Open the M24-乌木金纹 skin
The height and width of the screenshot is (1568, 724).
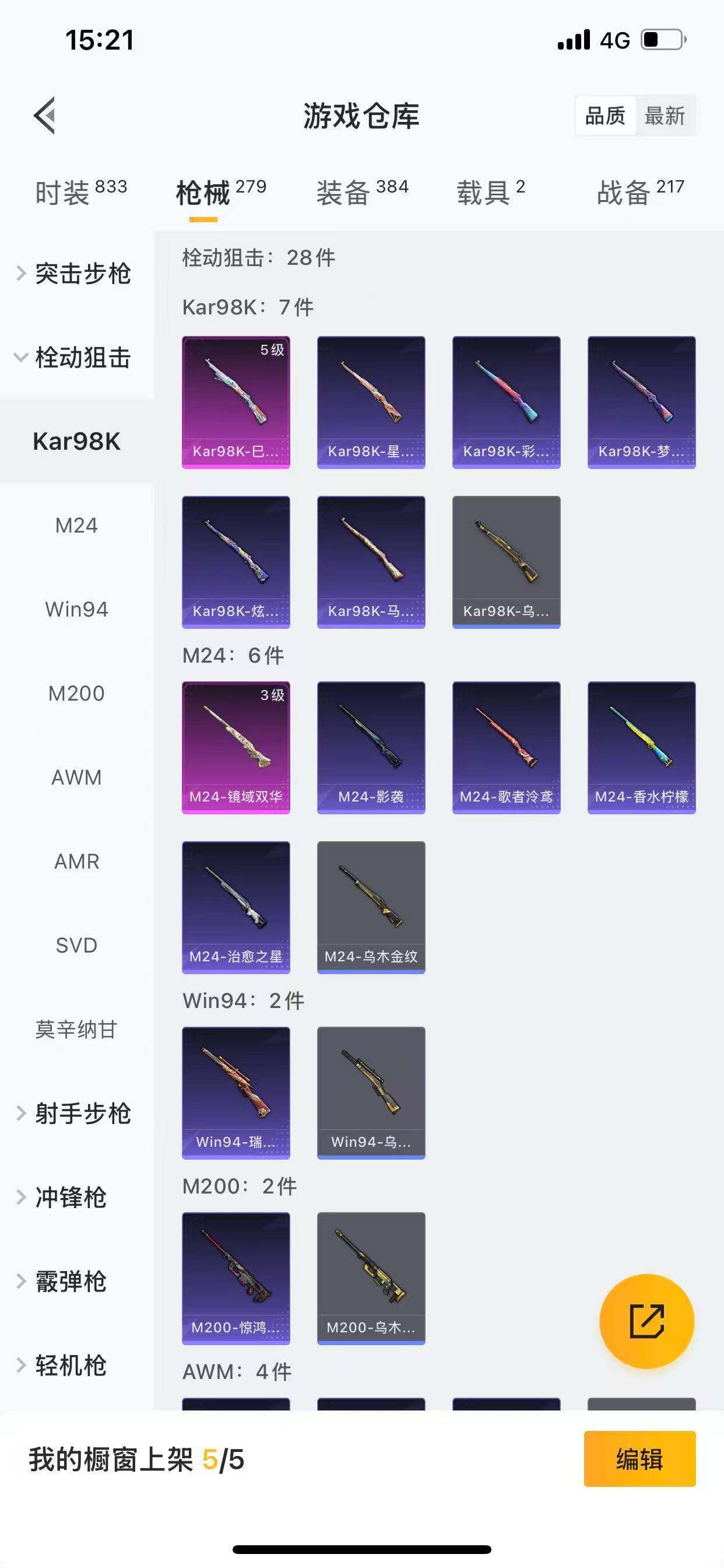click(x=371, y=907)
